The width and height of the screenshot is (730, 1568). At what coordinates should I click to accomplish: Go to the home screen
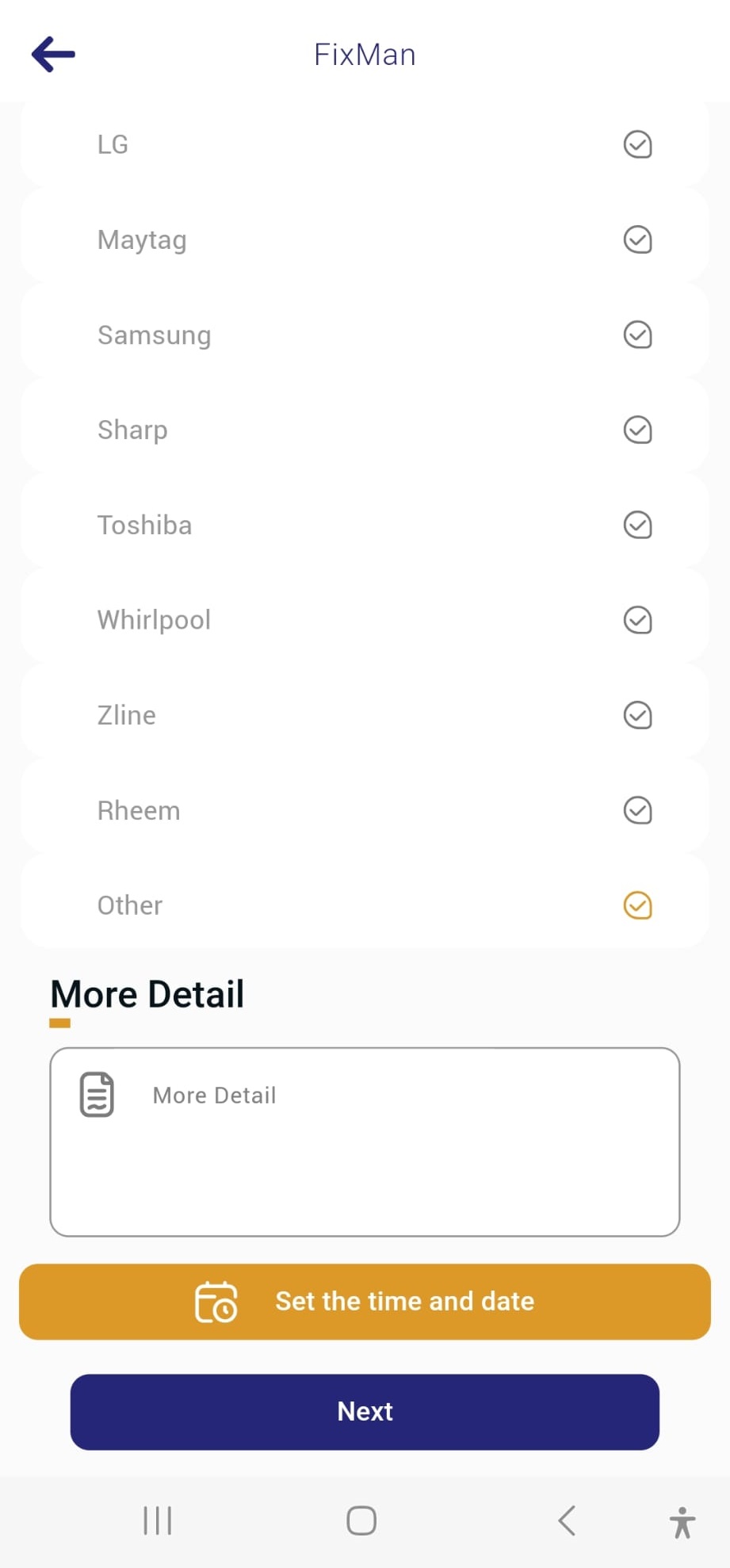point(361,1520)
